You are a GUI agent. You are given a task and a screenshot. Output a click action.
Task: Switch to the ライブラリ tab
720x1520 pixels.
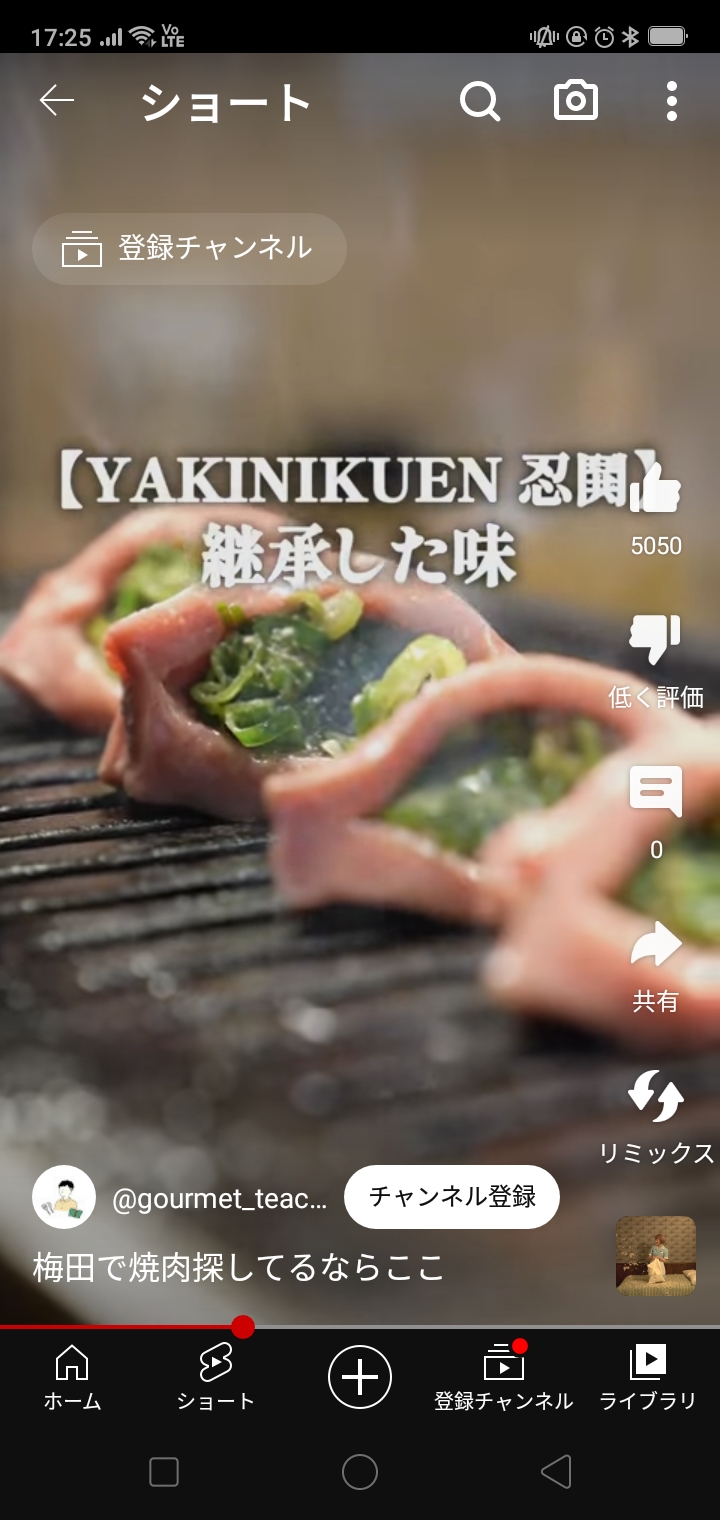[648, 1377]
